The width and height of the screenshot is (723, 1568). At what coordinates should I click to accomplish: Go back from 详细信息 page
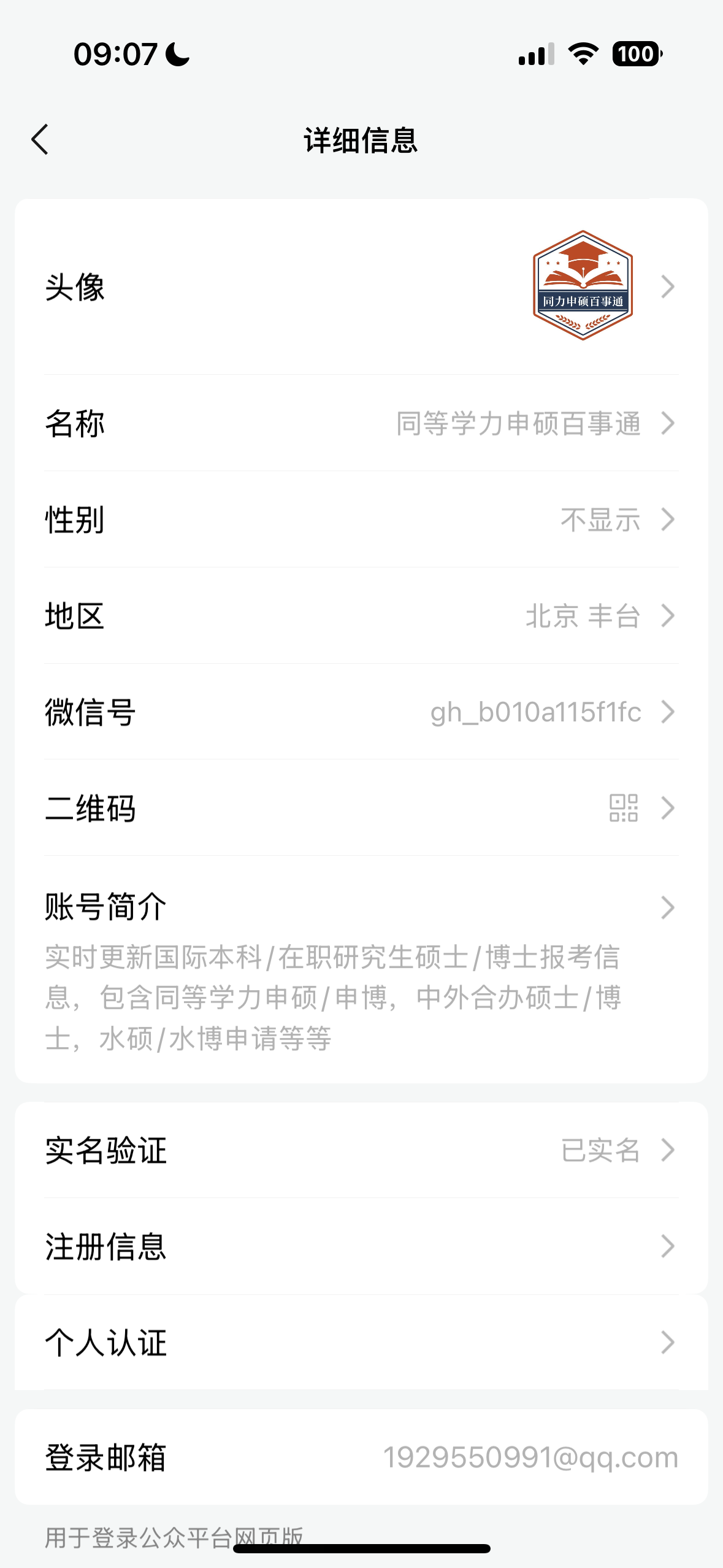pyautogui.click(x=40, y=140)
